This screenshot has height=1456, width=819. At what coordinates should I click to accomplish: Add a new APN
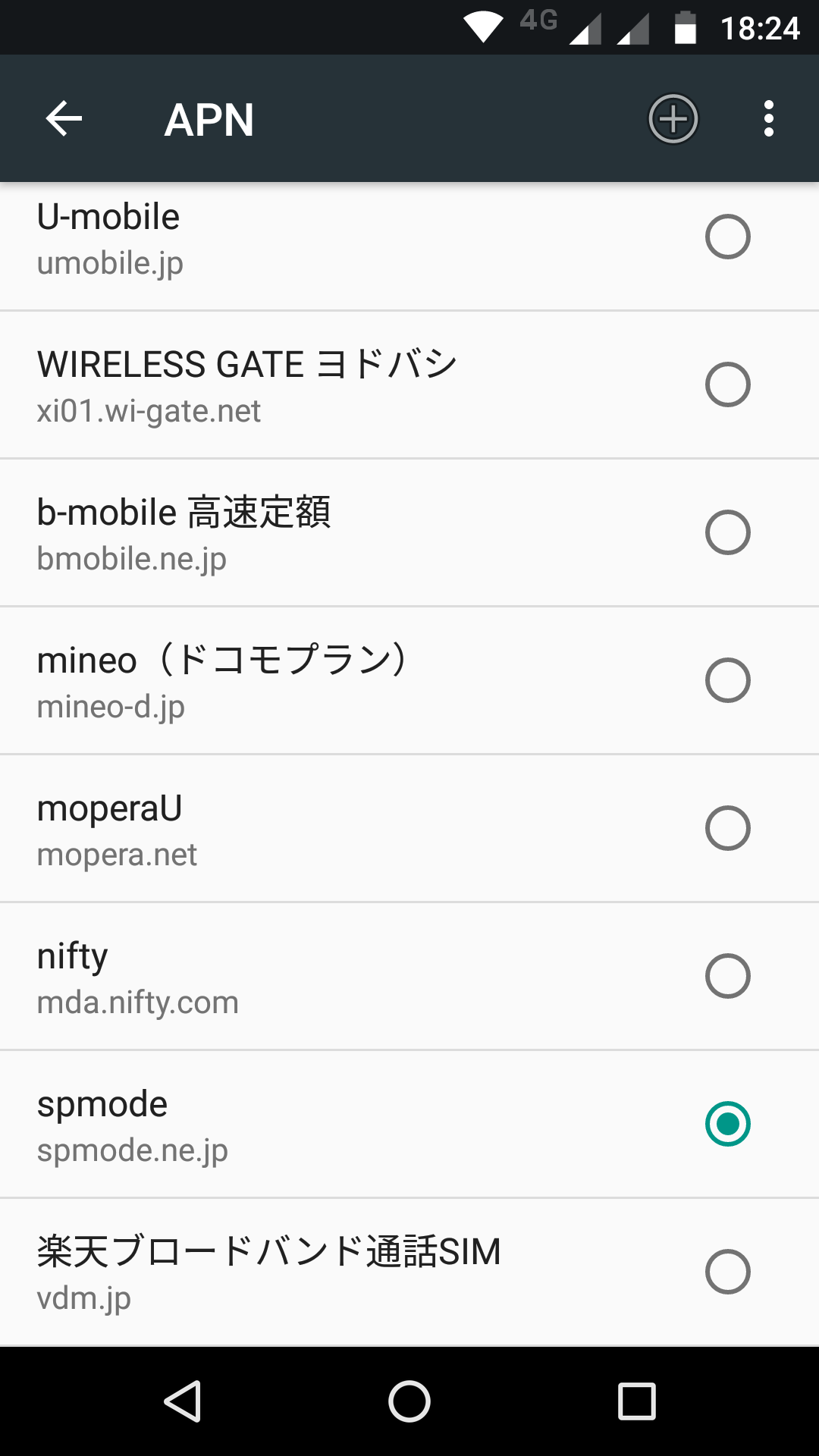click(673, 119)
